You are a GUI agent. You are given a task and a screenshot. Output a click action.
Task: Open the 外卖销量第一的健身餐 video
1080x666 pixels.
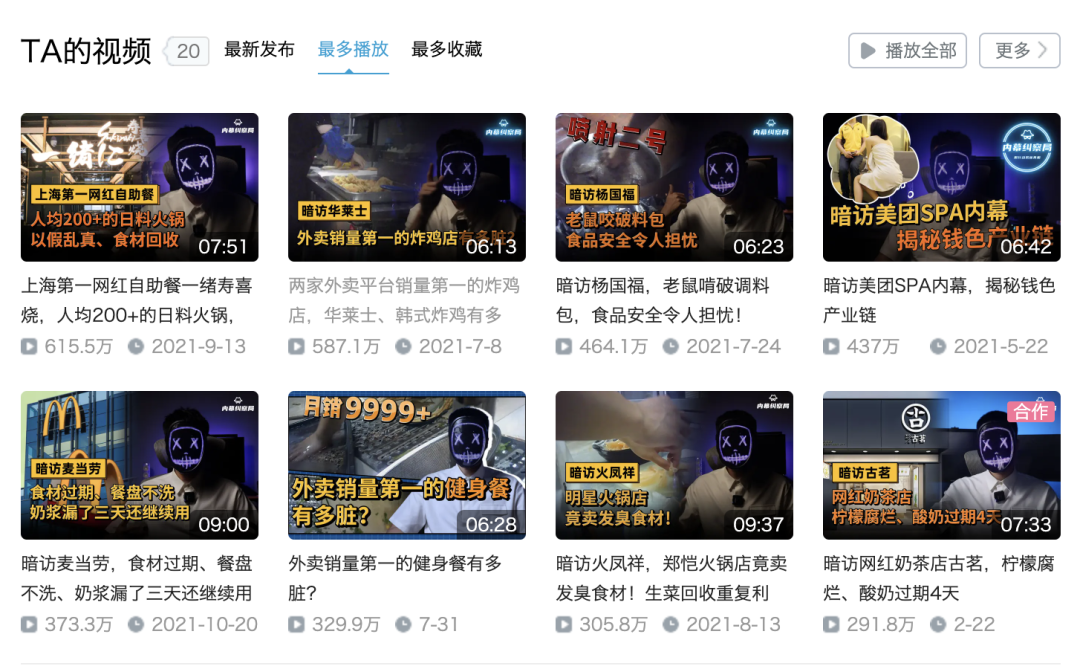pos(406,465)
